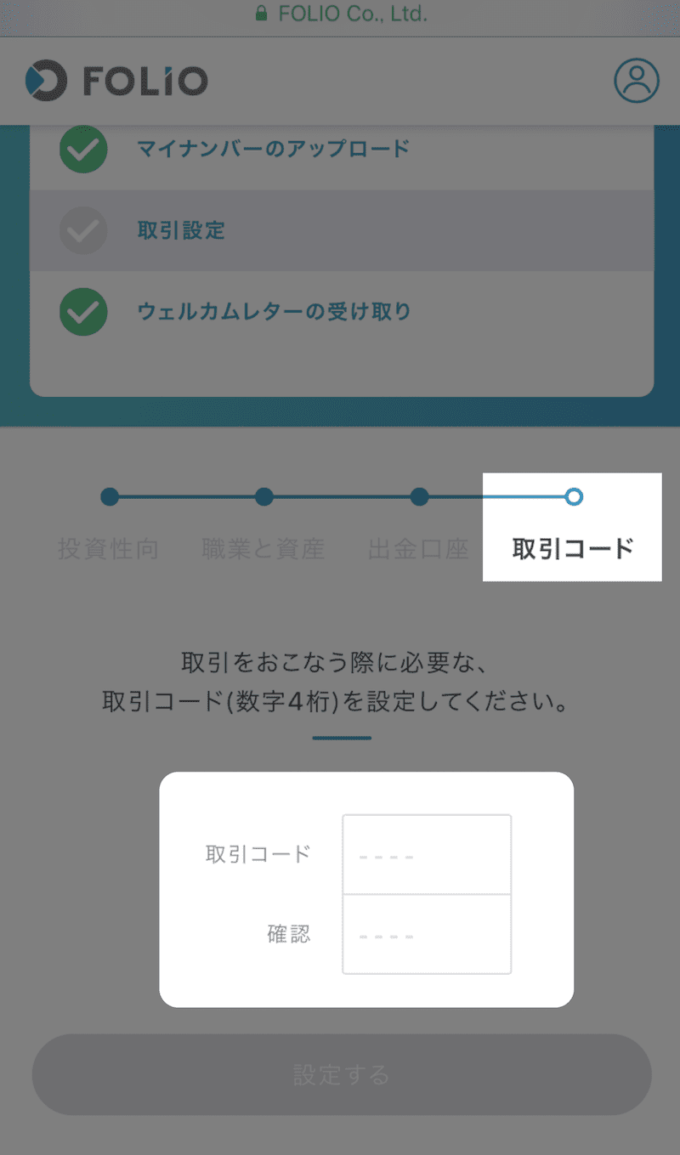Go to the 投資性向 step
680x1155 pixels.
click(x=109, y=549)
